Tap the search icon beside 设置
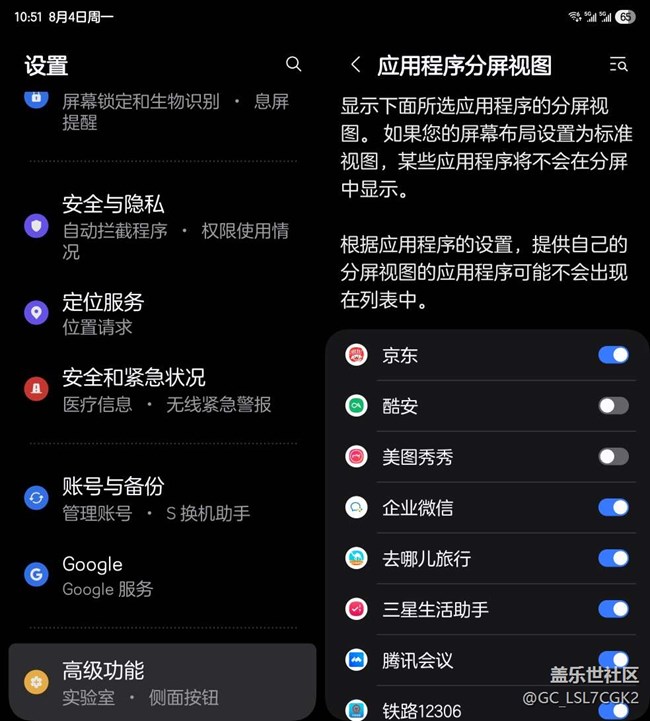Image resolution: width=650 pixels, height=721 pixels. click(293, 64)
